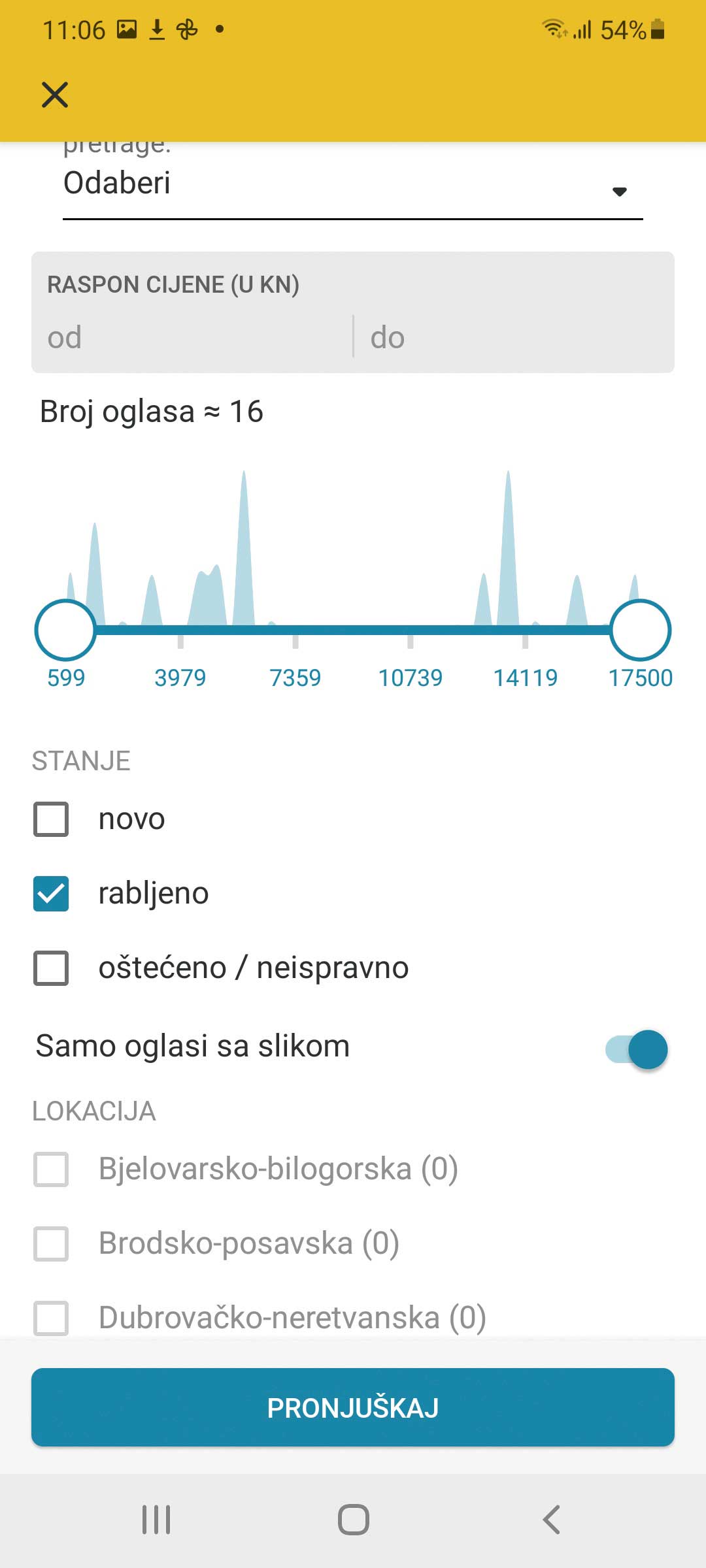Tap the left price slider handle at 599
The image size is (706, 1568).
tap(65, 630)
